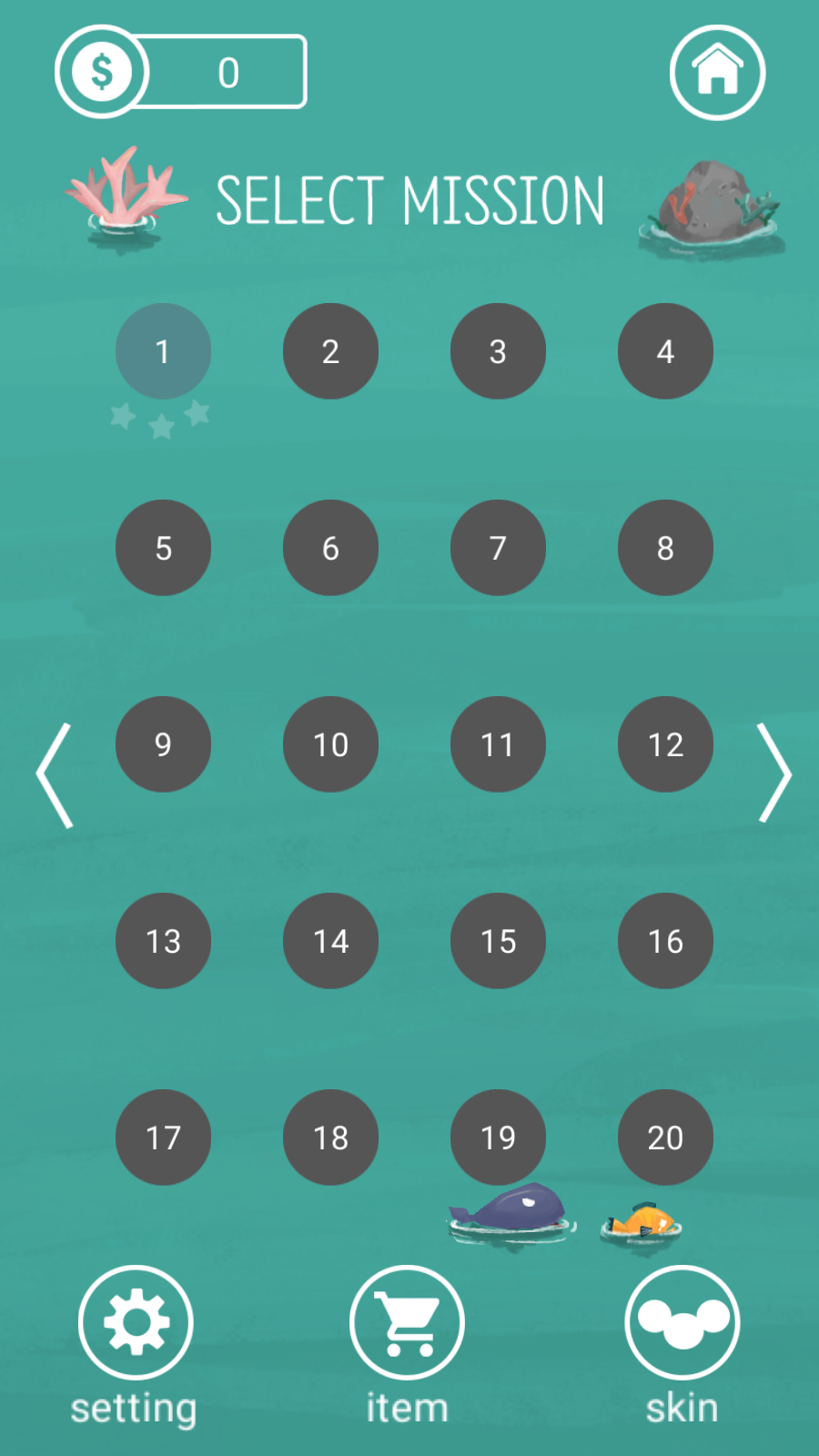Viewport: 819px width, 1456px height.
Task: Go to the previous mission page
Action: 55,775
